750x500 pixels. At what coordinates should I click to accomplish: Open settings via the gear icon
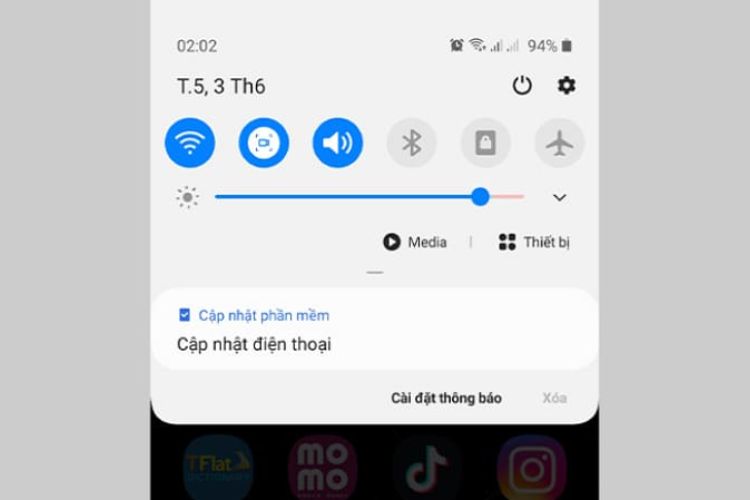pos(566,86)
